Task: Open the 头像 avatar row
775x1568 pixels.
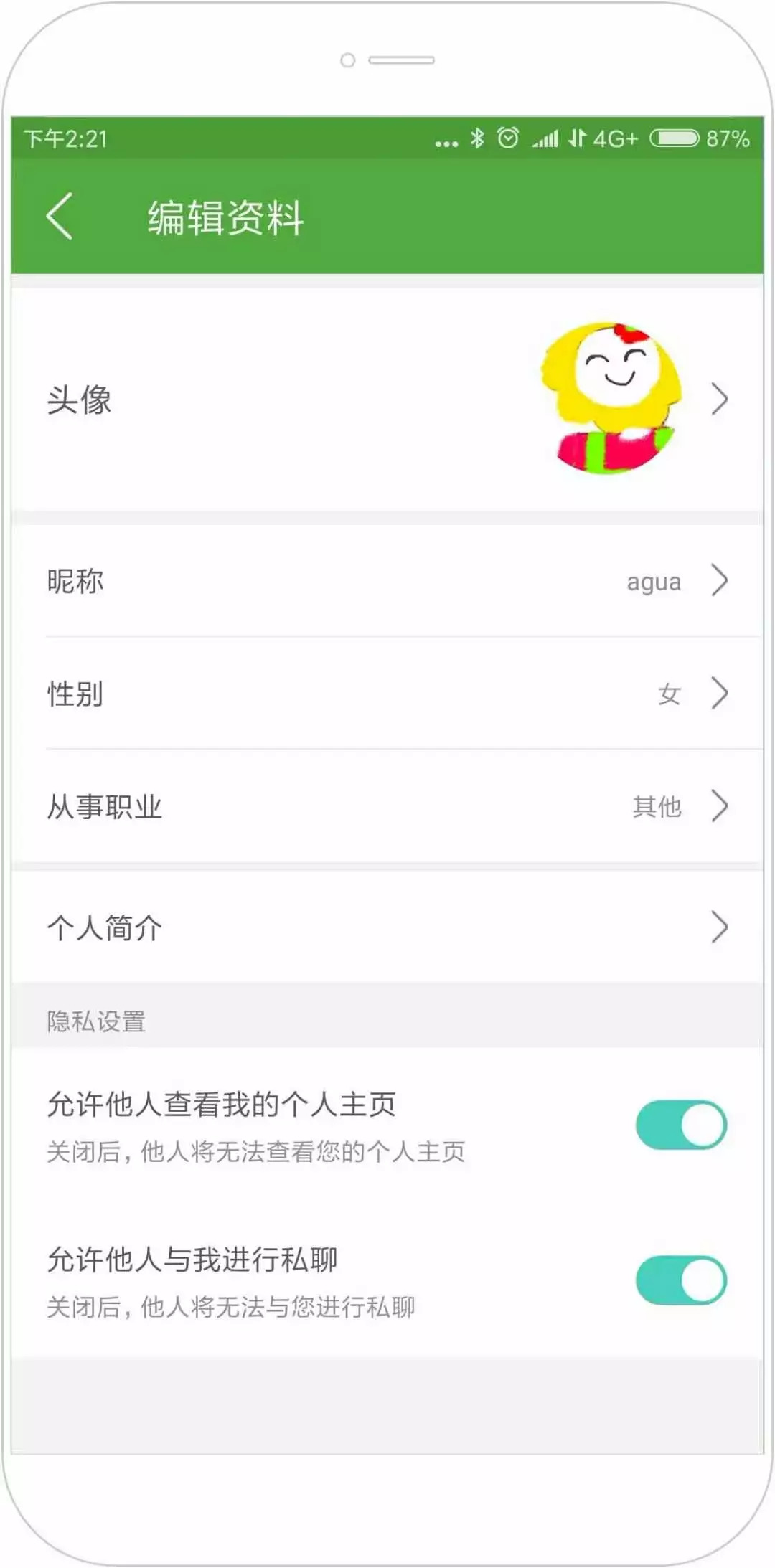Action: pyautogui.click(x=387, y=400)
